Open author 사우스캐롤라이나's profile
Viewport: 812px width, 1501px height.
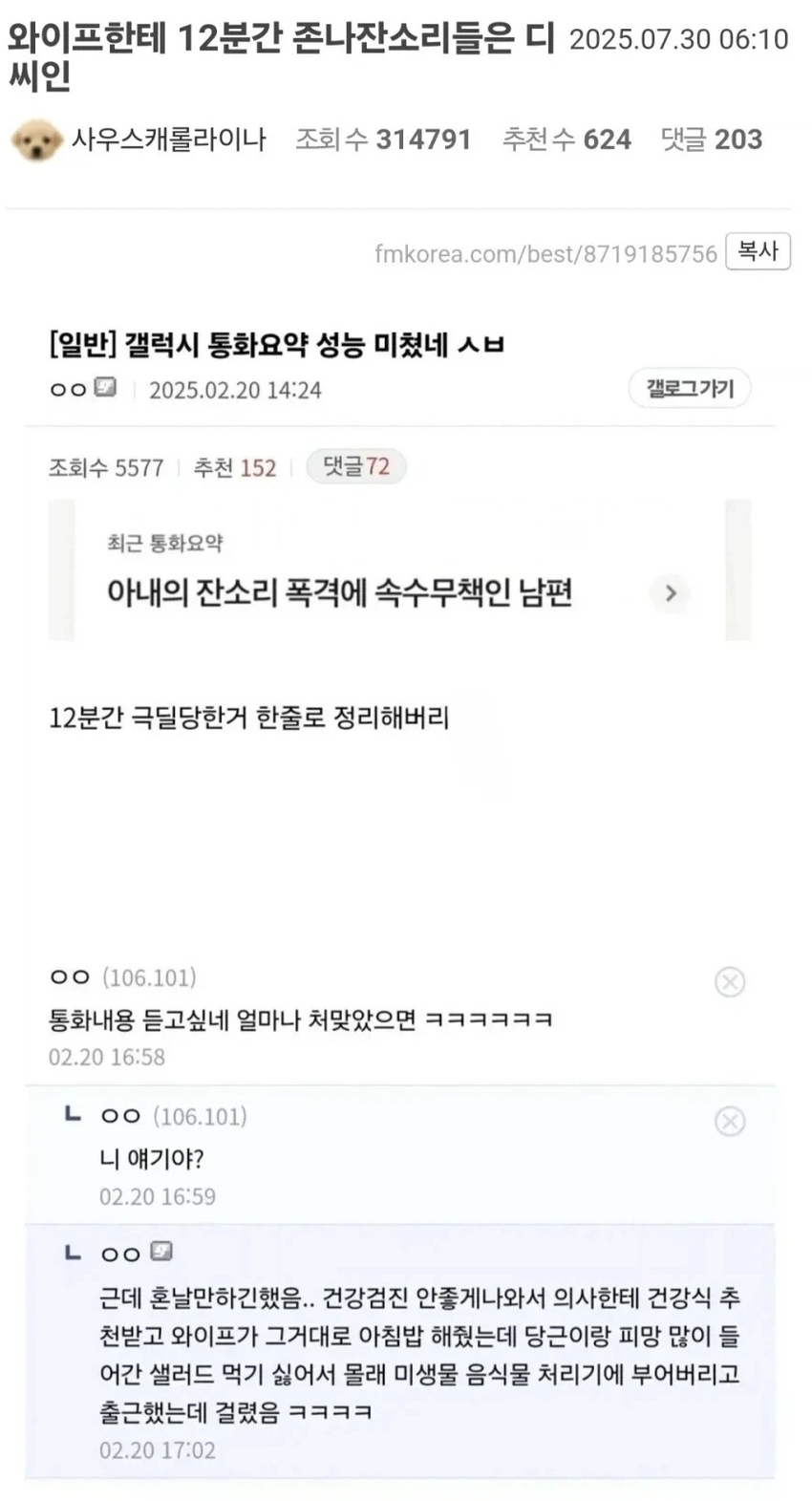coord(168,139)
